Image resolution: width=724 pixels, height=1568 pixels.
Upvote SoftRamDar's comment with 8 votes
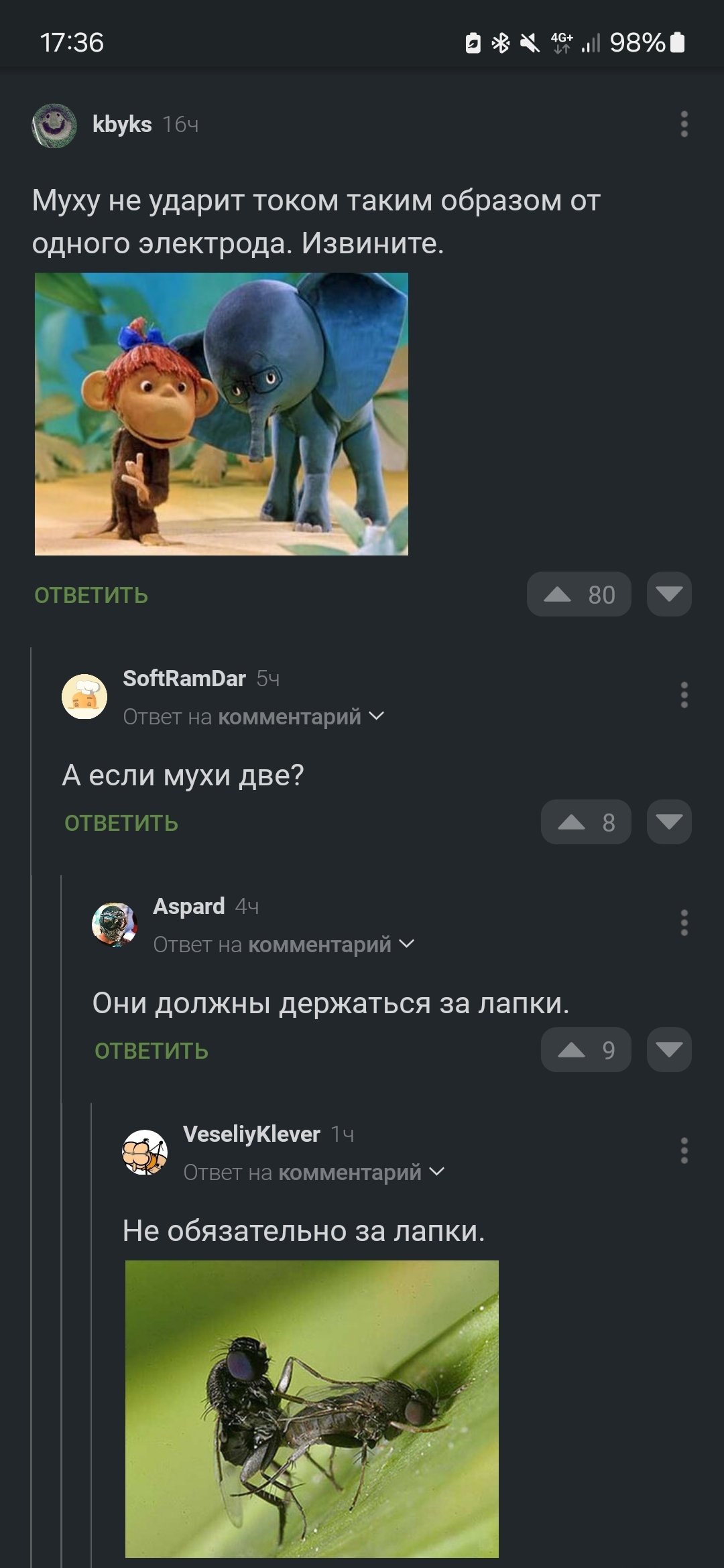tap(585, 822)
